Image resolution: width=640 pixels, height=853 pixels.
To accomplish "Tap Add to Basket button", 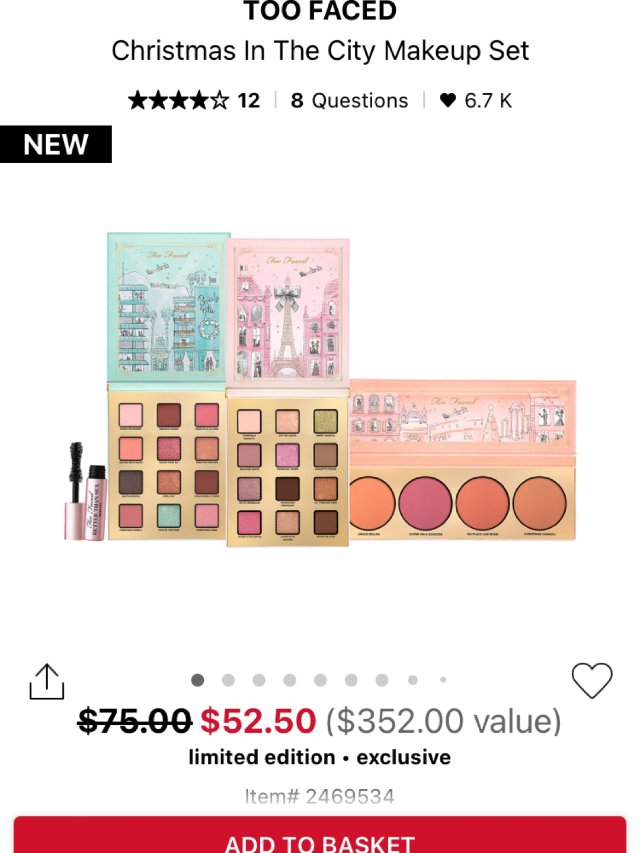I will [320, 838].
